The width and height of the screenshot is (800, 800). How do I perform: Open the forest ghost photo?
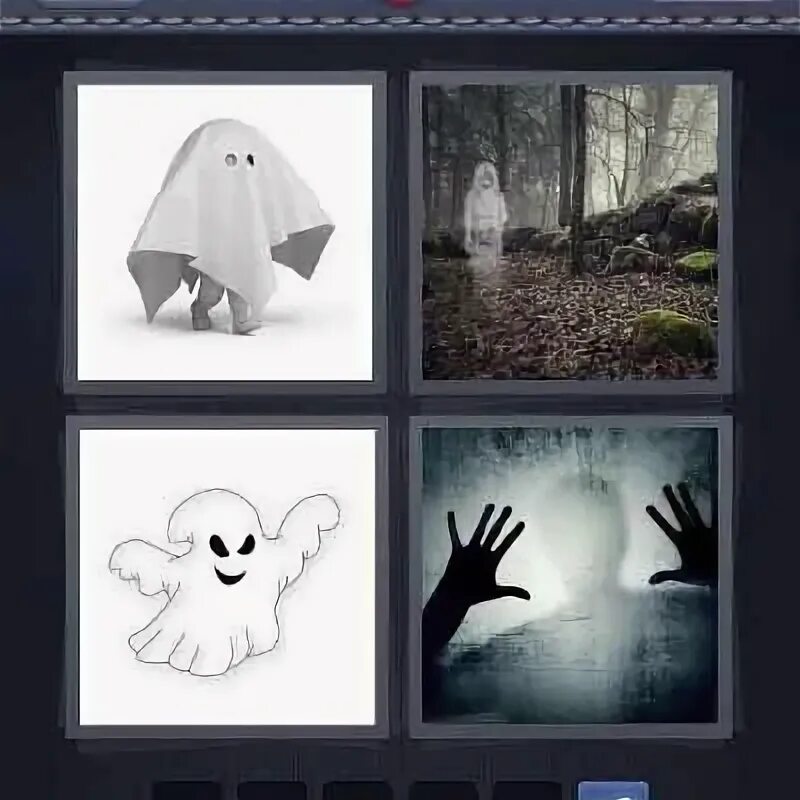tap(570, 232)
